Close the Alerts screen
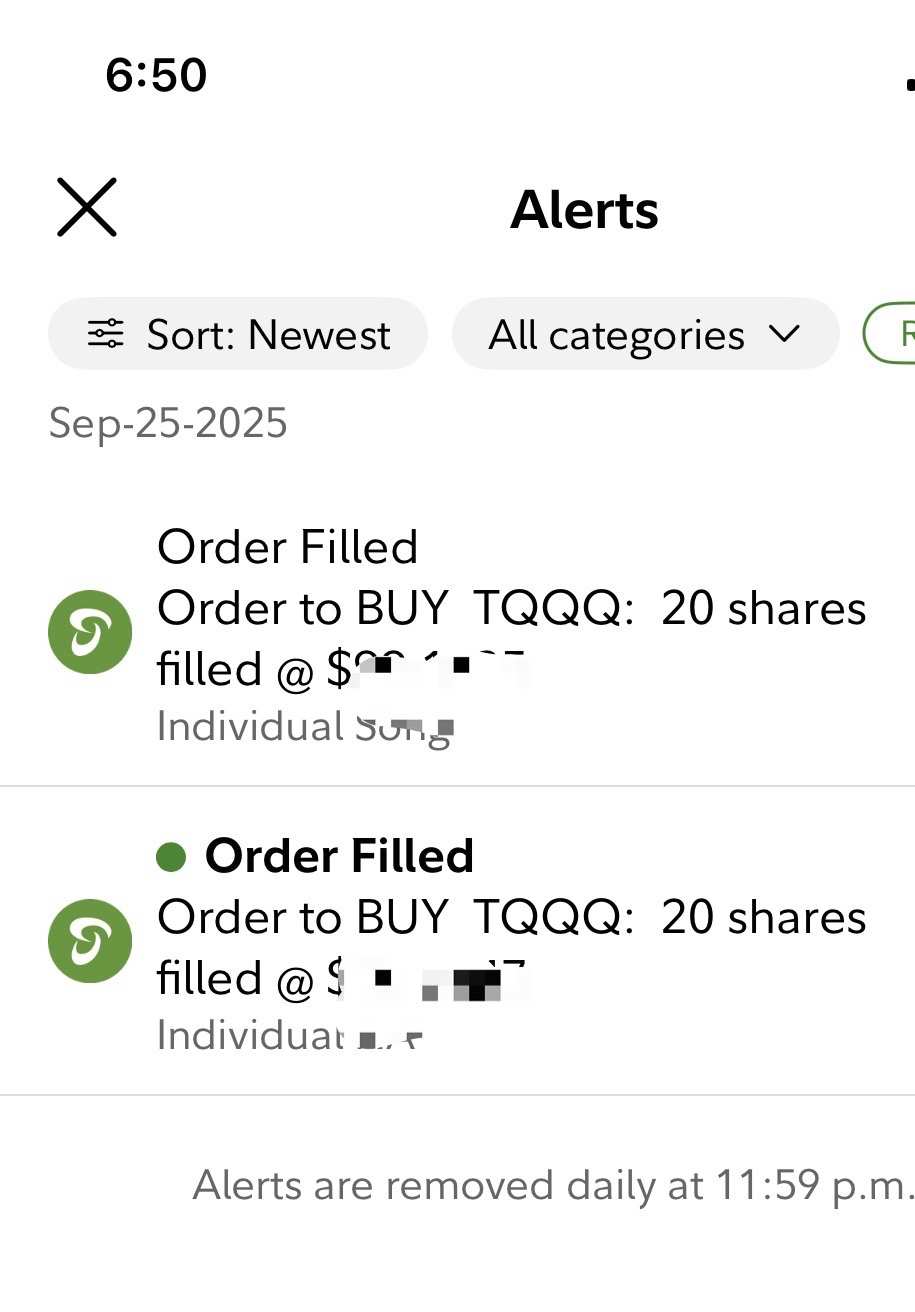 click(87, 208)
